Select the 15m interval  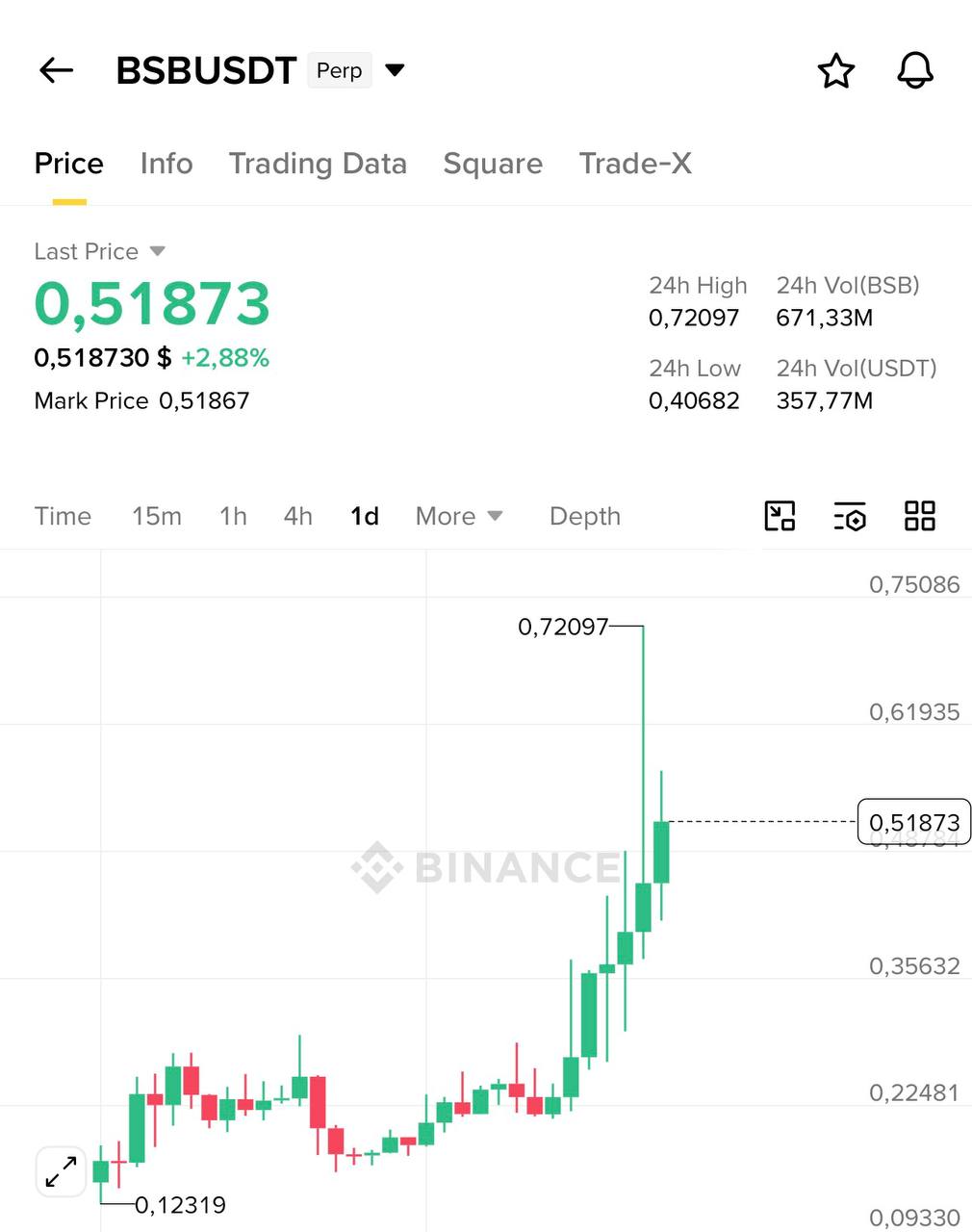coord(157,517)
